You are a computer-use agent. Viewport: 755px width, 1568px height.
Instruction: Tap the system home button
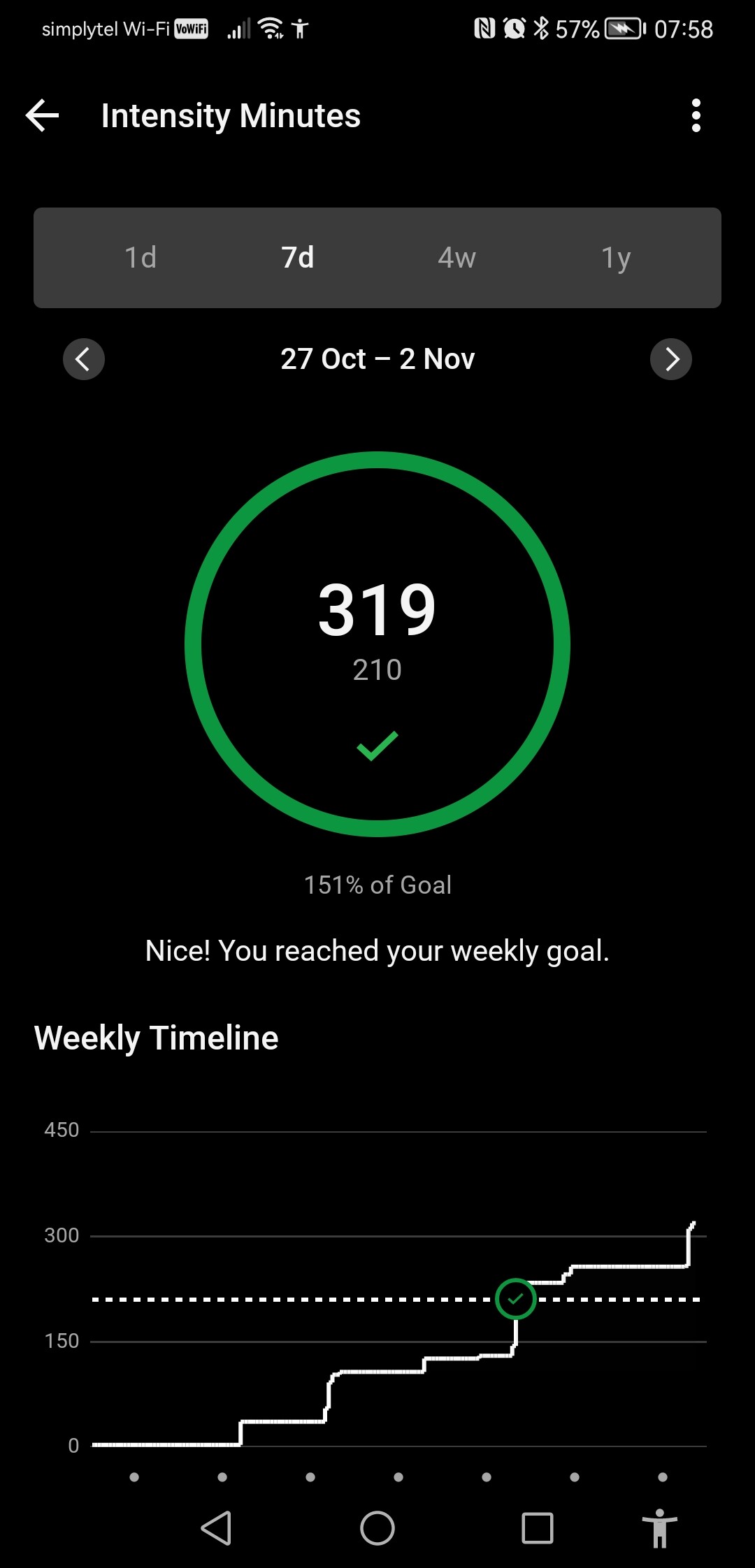377,1528
